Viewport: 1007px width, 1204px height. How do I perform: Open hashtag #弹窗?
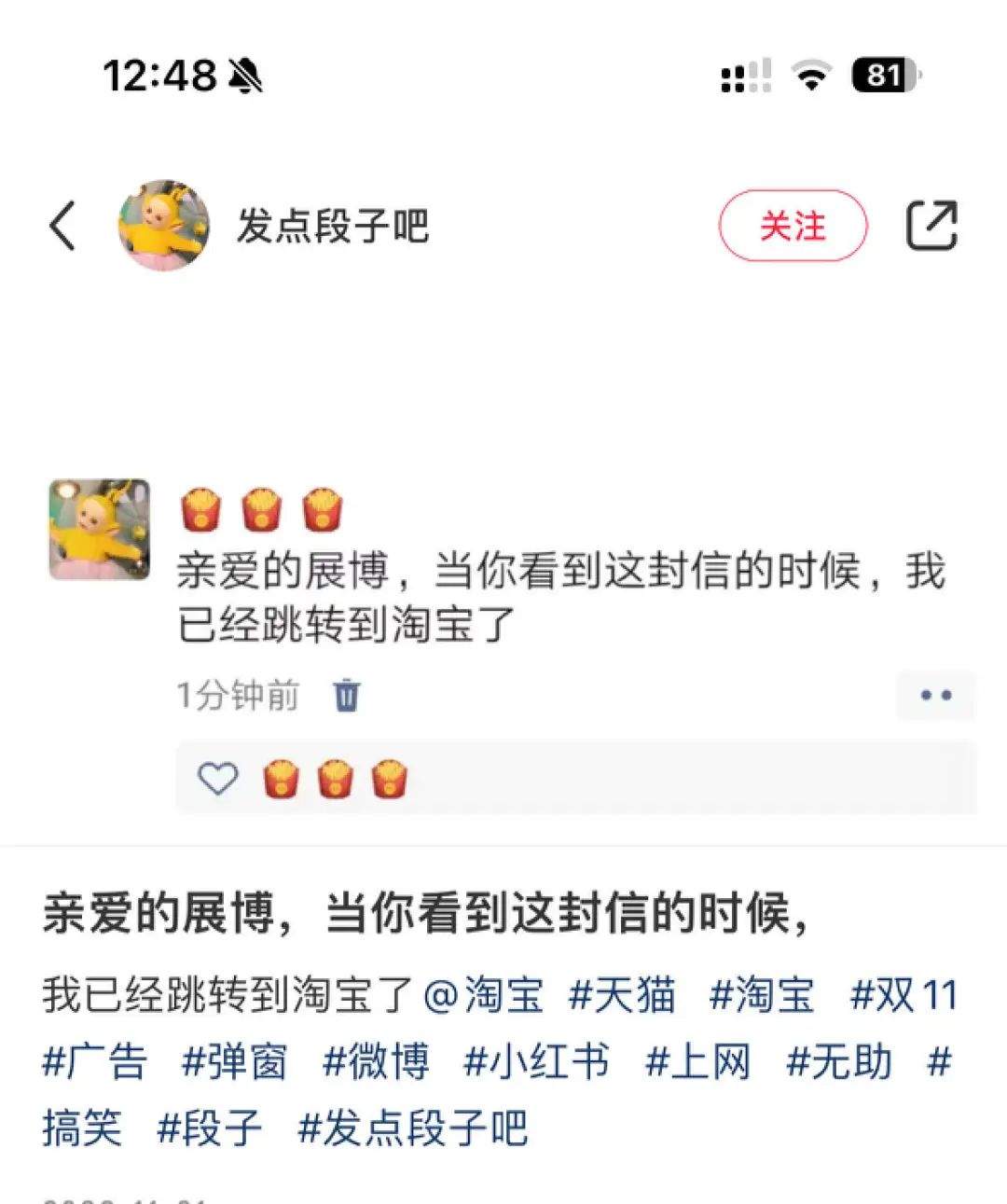click(x=234, y=1061)
